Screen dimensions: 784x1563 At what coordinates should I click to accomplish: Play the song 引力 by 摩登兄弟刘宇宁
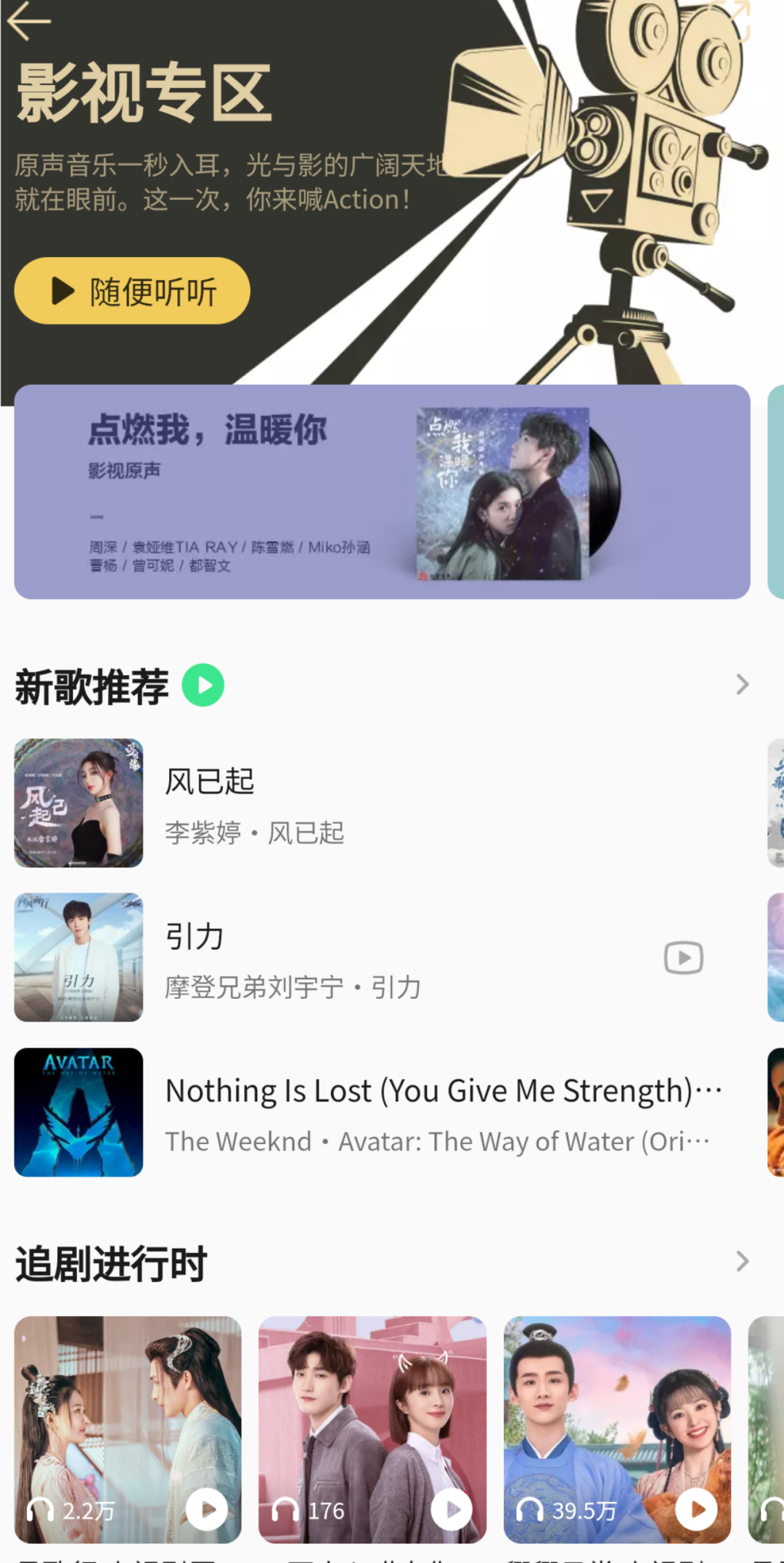[363, 958]
